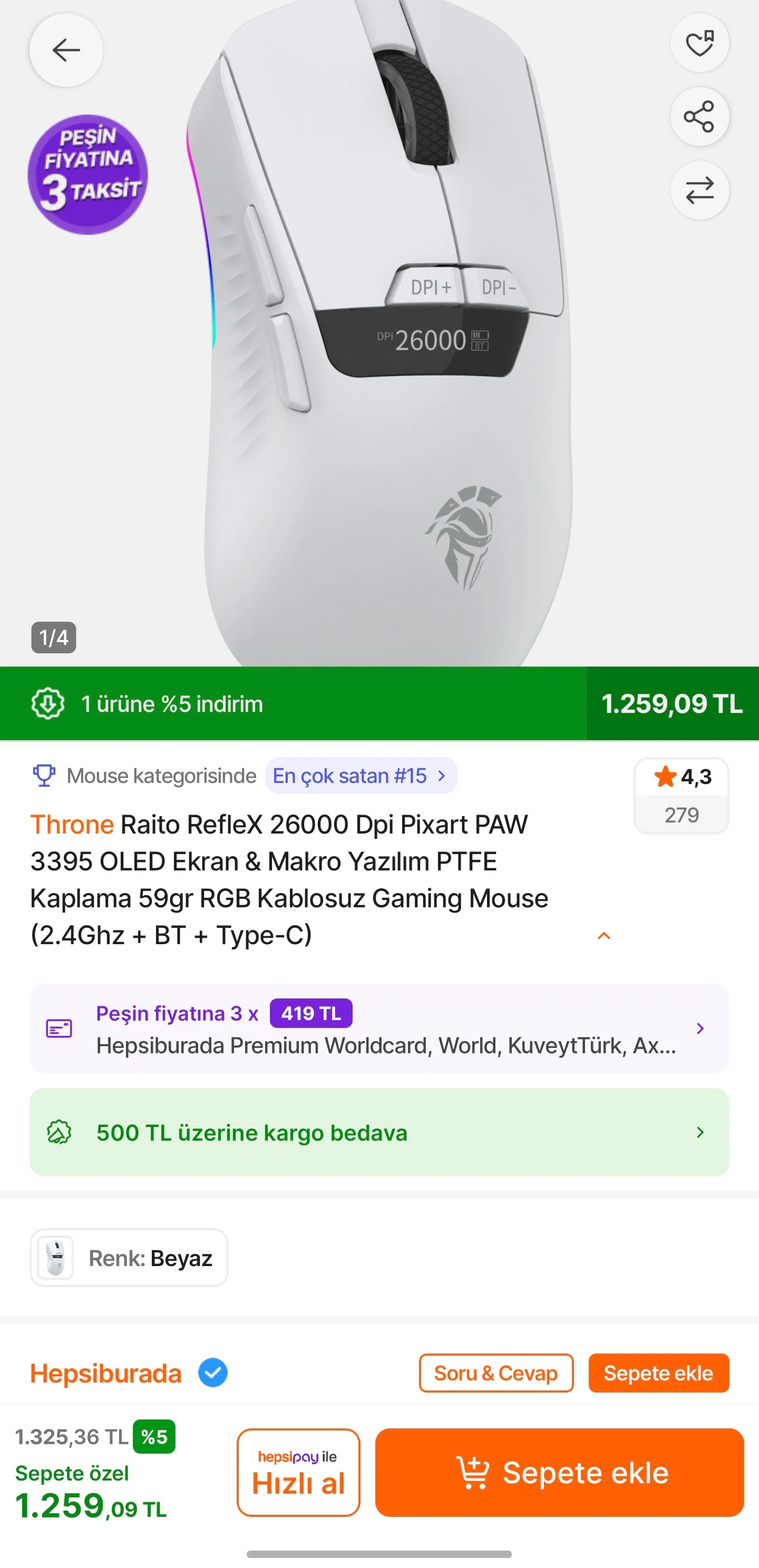Go back using the arrow button
This screenshot has width=759, height=1568.
coord(66,50)
